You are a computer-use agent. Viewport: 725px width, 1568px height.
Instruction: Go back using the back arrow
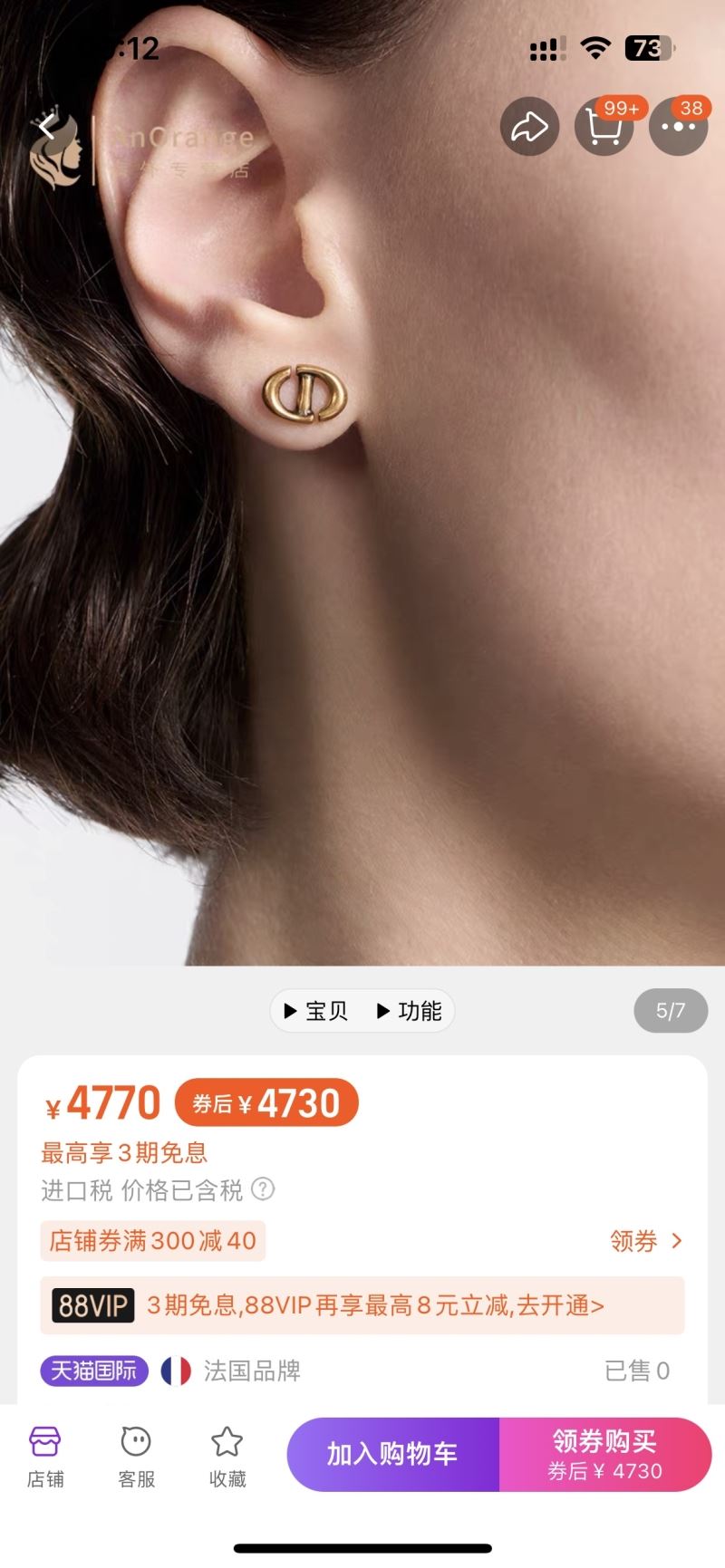tap(45, 126)
